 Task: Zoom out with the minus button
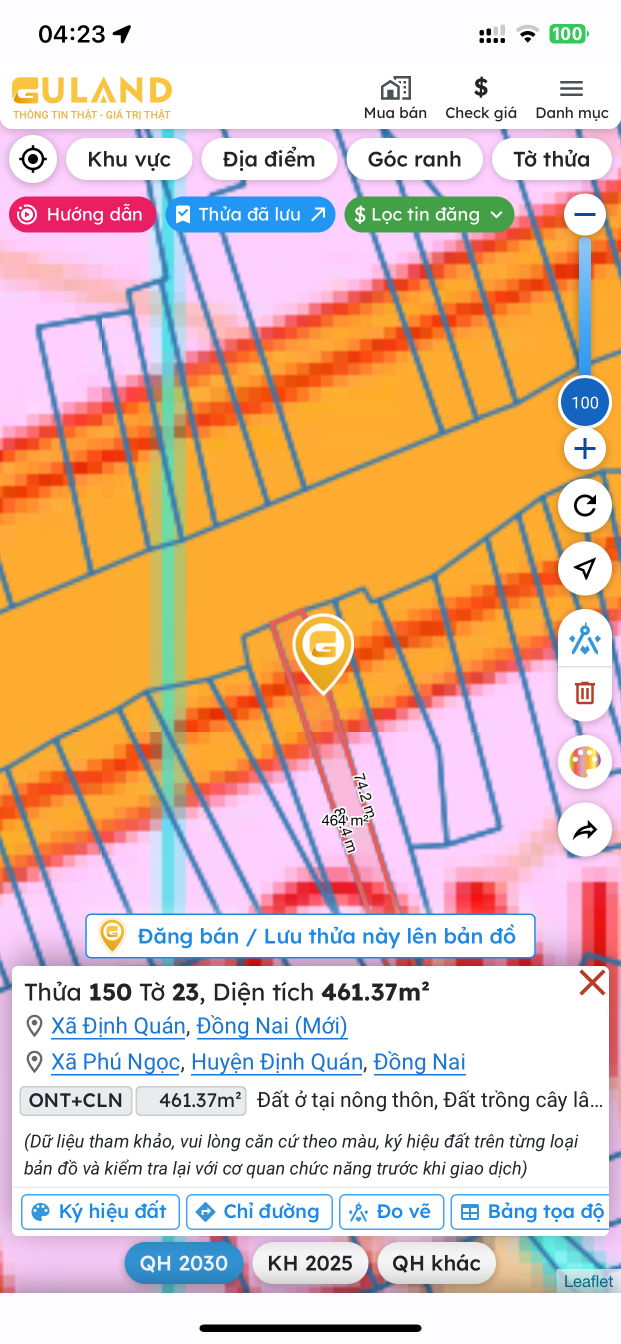585,214
